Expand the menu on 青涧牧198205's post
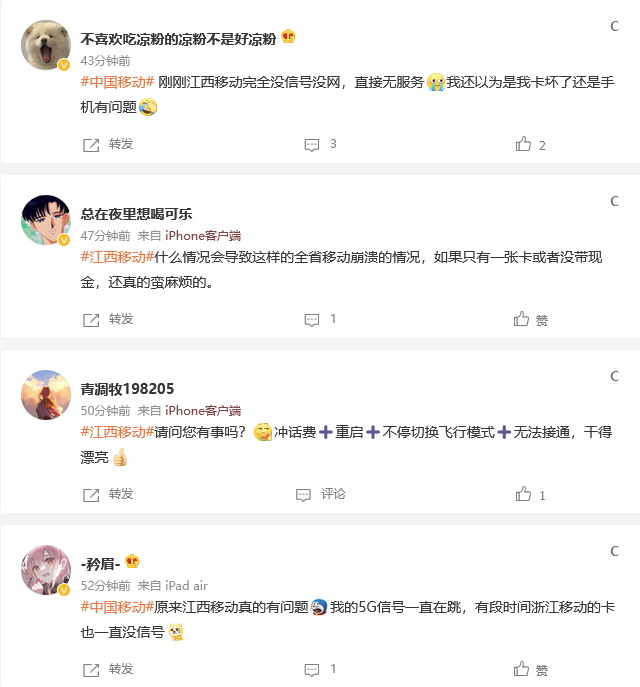Image resolution: width=640 pixels, height=687 pixels. pyautogui.click(x=614, y=376)
